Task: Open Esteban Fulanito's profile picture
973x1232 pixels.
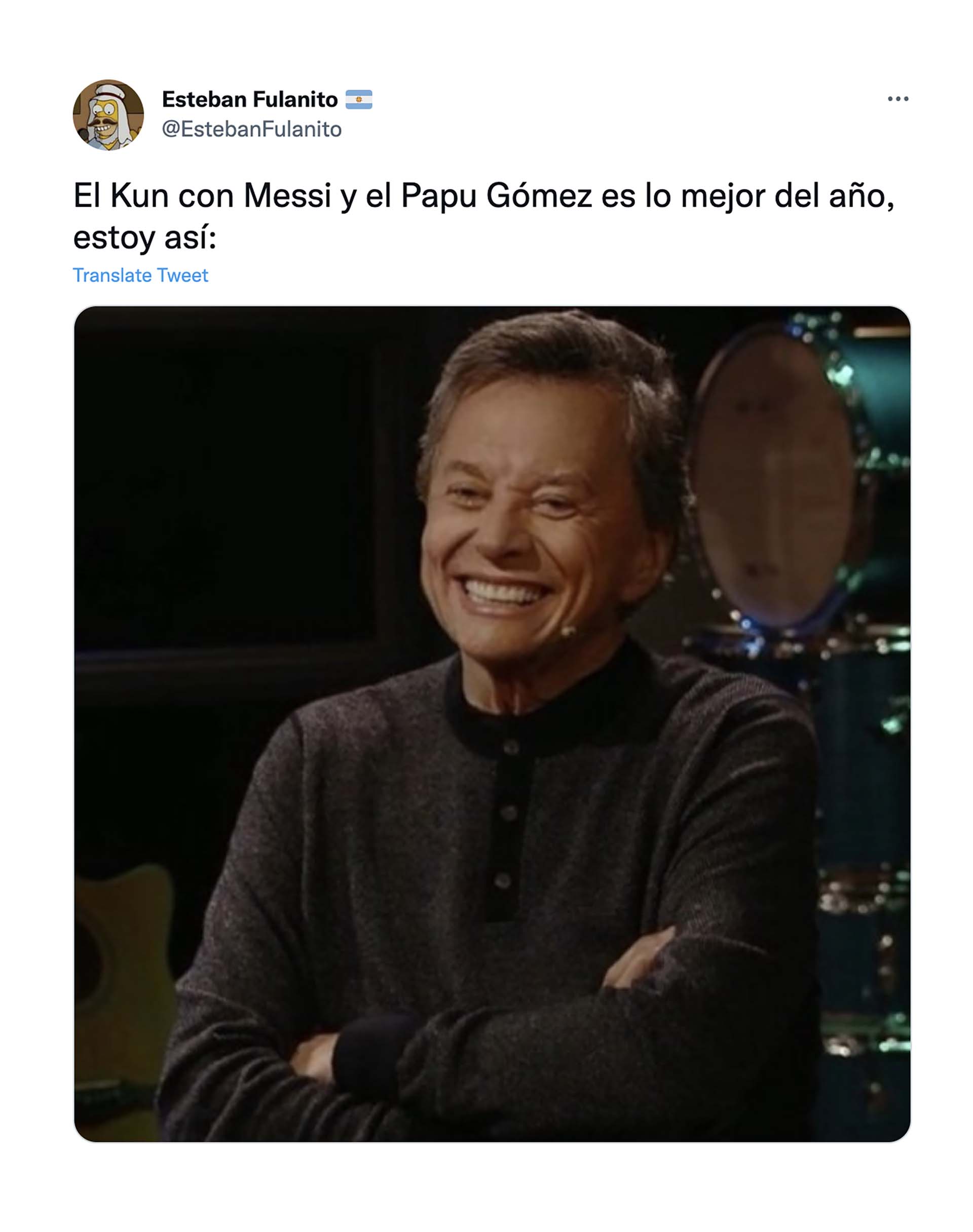Action: point(108,115)
